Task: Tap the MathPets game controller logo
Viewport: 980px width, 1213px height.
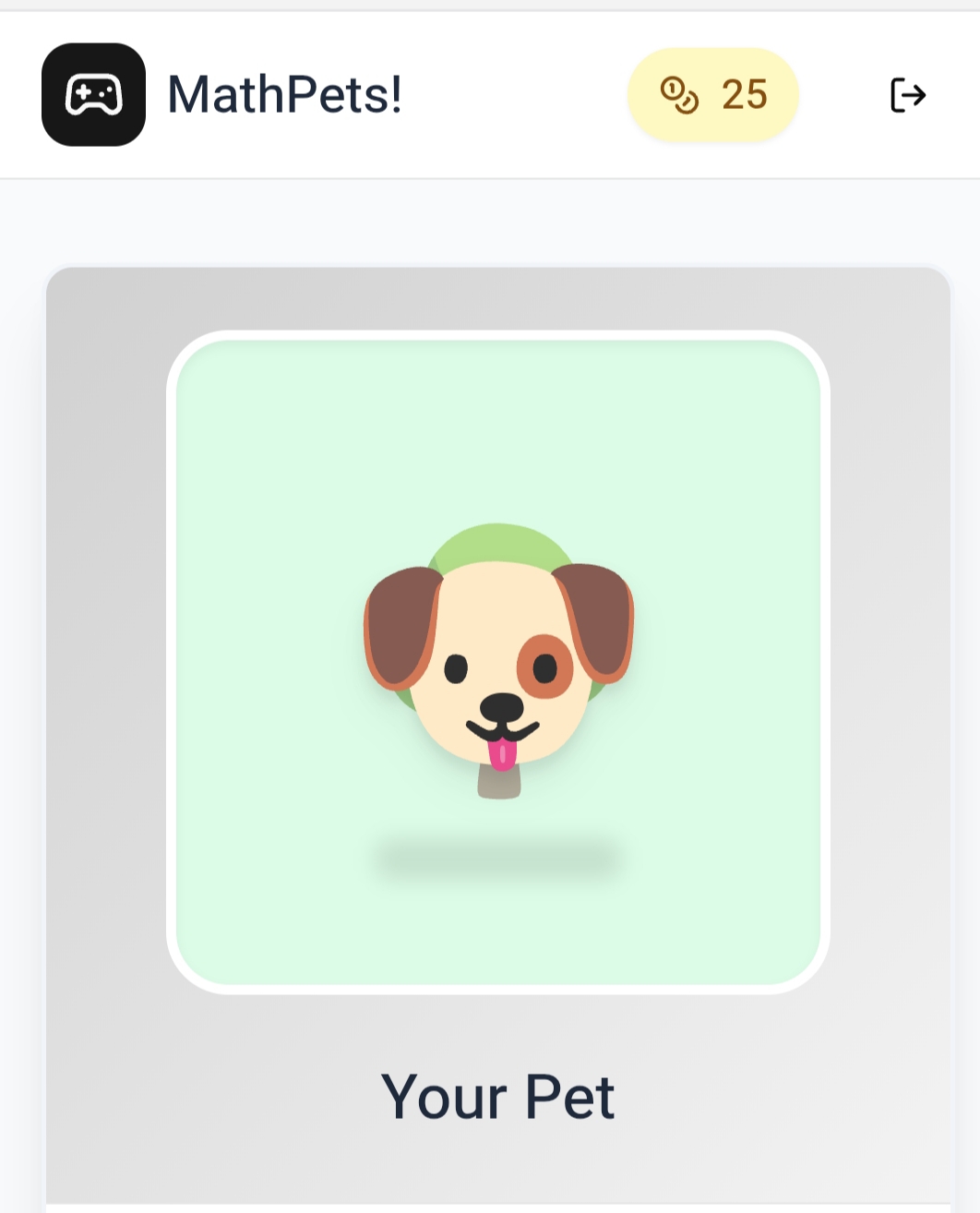Action: point(93,95)
